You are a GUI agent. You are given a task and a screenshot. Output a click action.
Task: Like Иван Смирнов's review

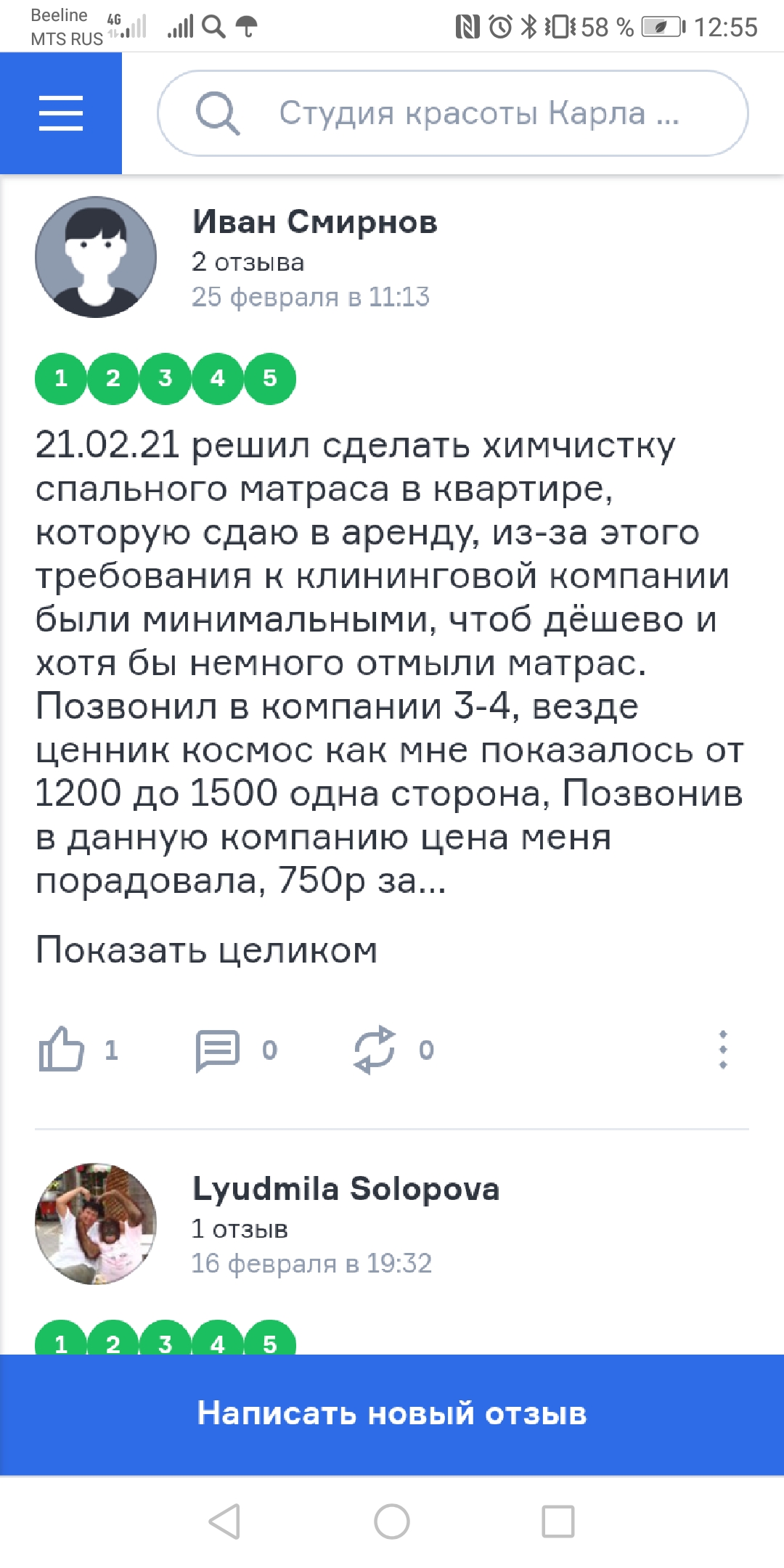pos(61,1050)
